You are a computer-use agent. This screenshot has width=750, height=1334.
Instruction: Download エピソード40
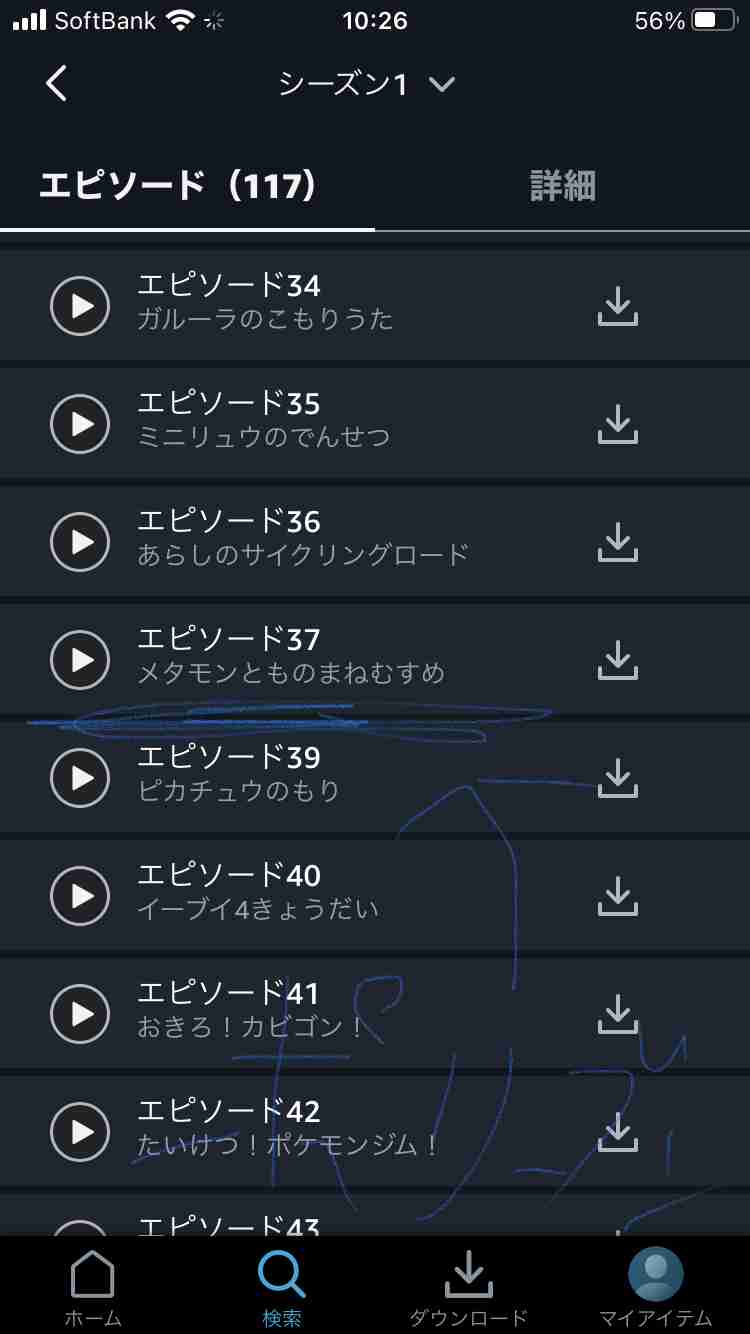click(618, 896)
